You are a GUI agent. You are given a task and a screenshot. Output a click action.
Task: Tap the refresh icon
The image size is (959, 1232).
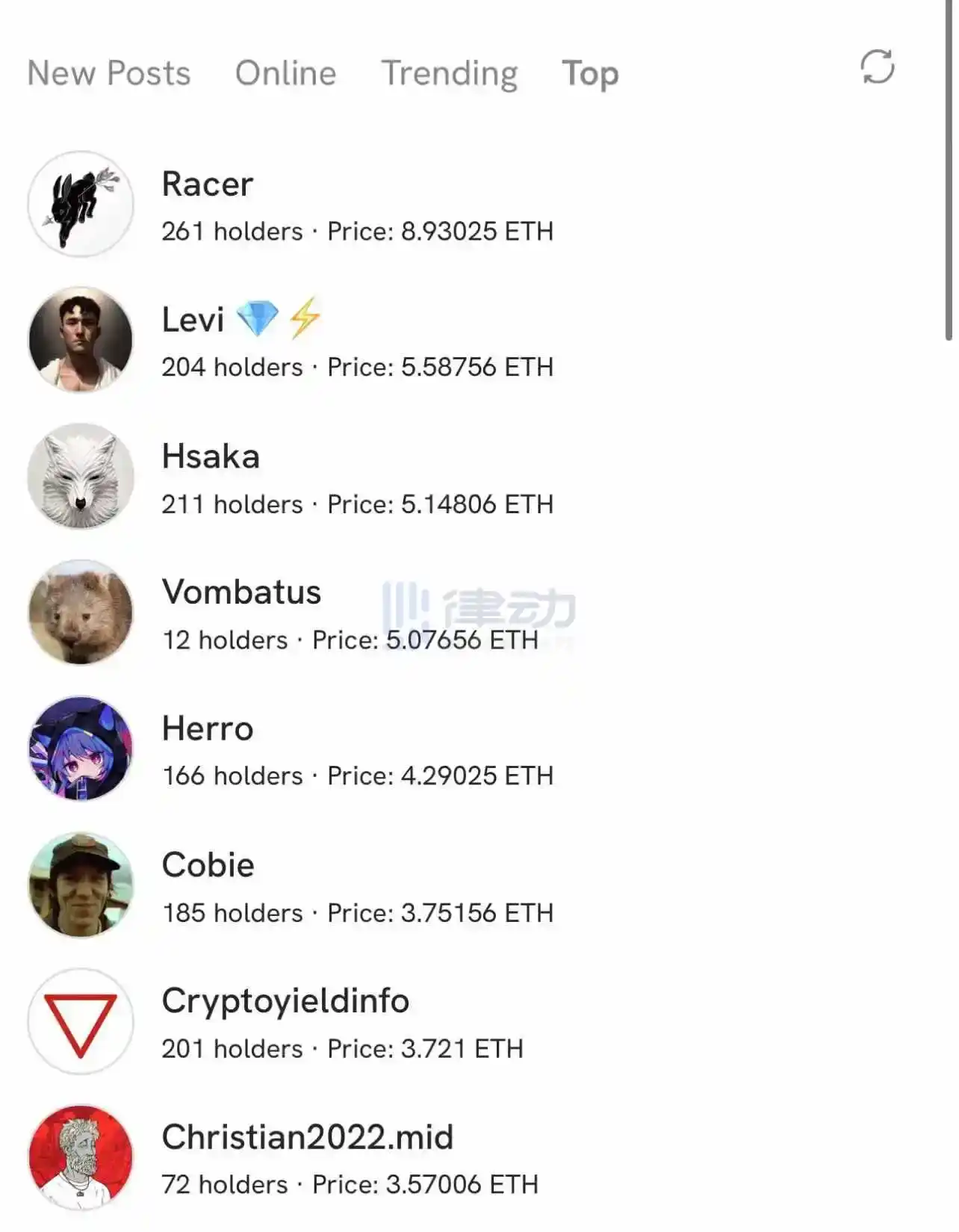click(x=877, y=67)
